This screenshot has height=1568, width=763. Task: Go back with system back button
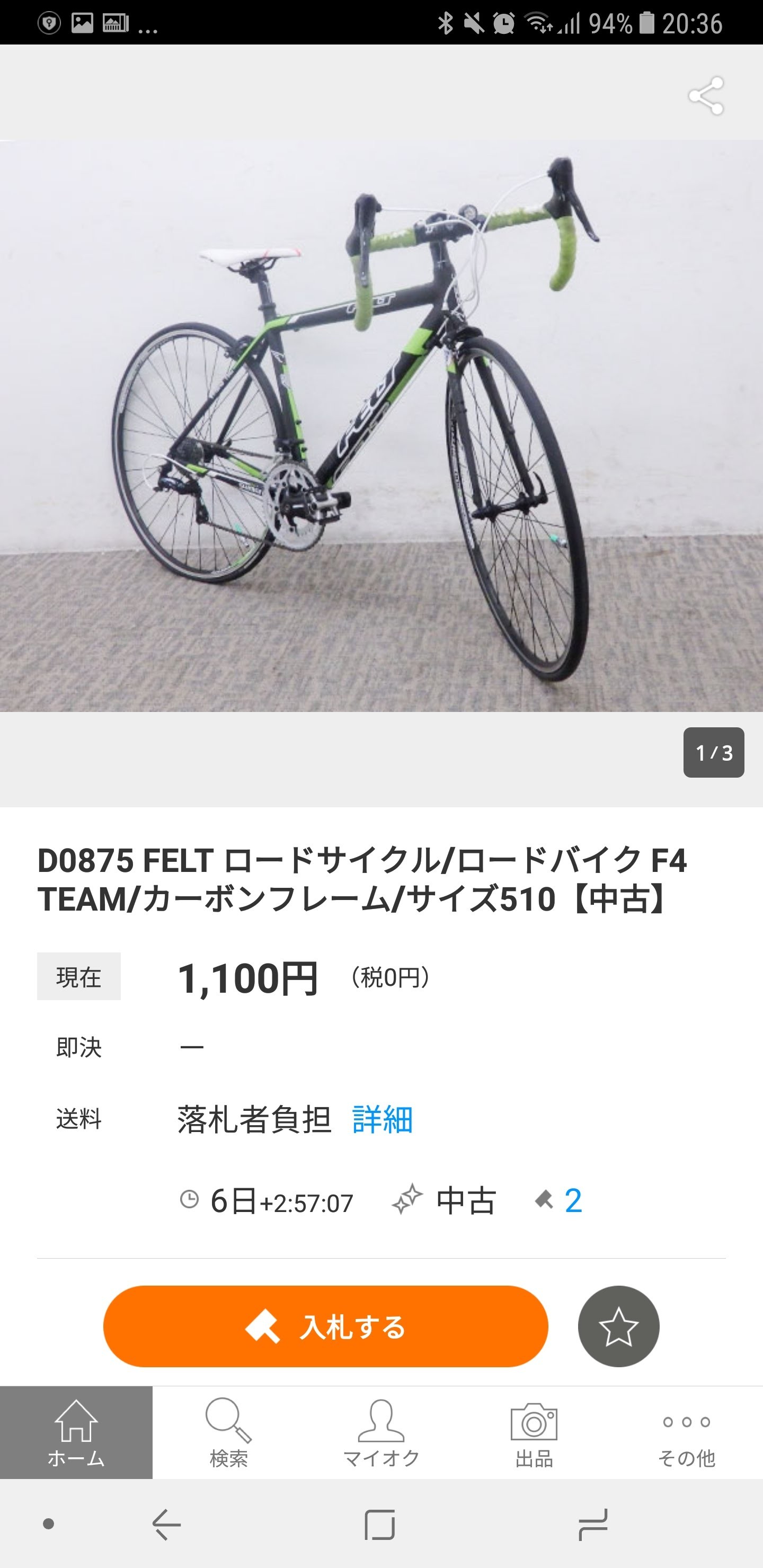pyautogui.click(x=166, y=1524)
